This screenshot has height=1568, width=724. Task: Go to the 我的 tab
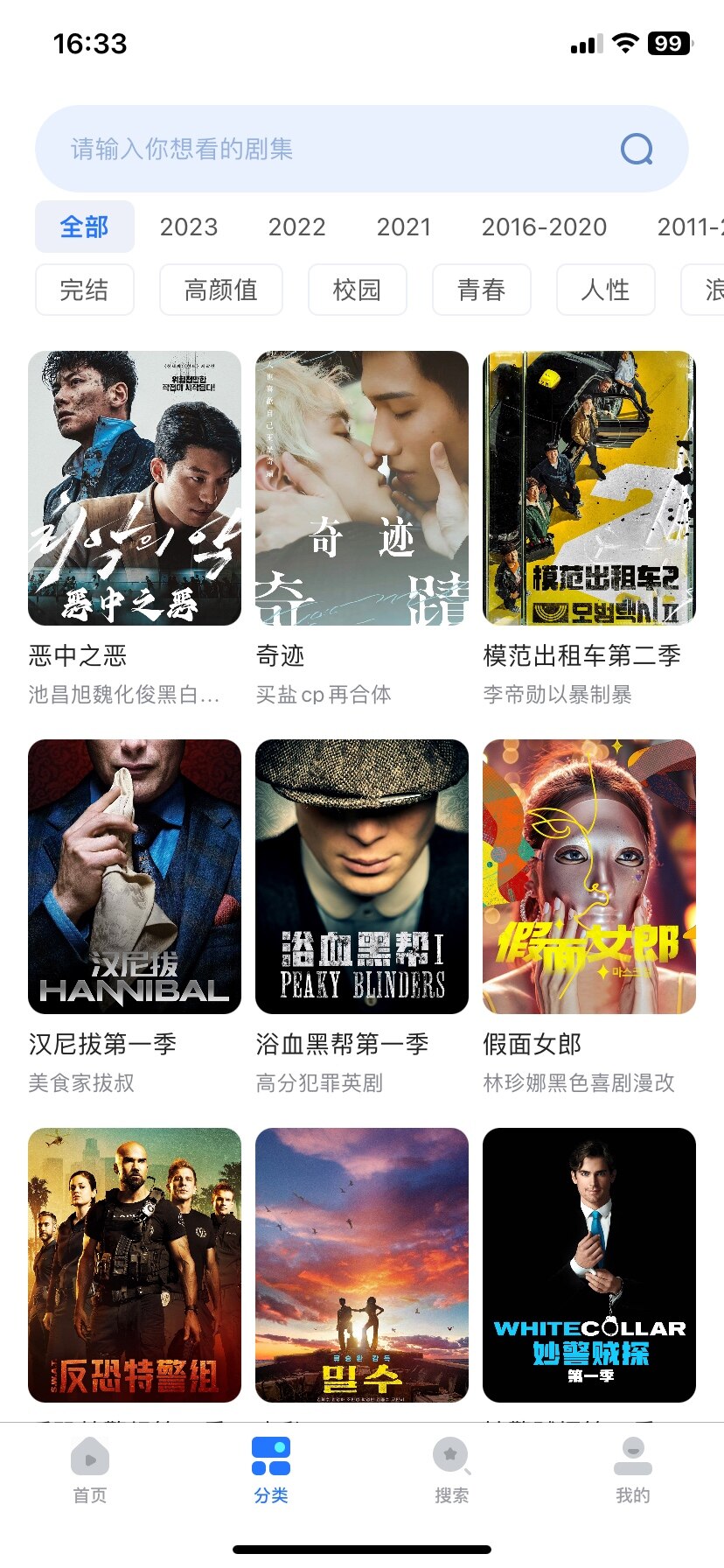click(633, 1470)
